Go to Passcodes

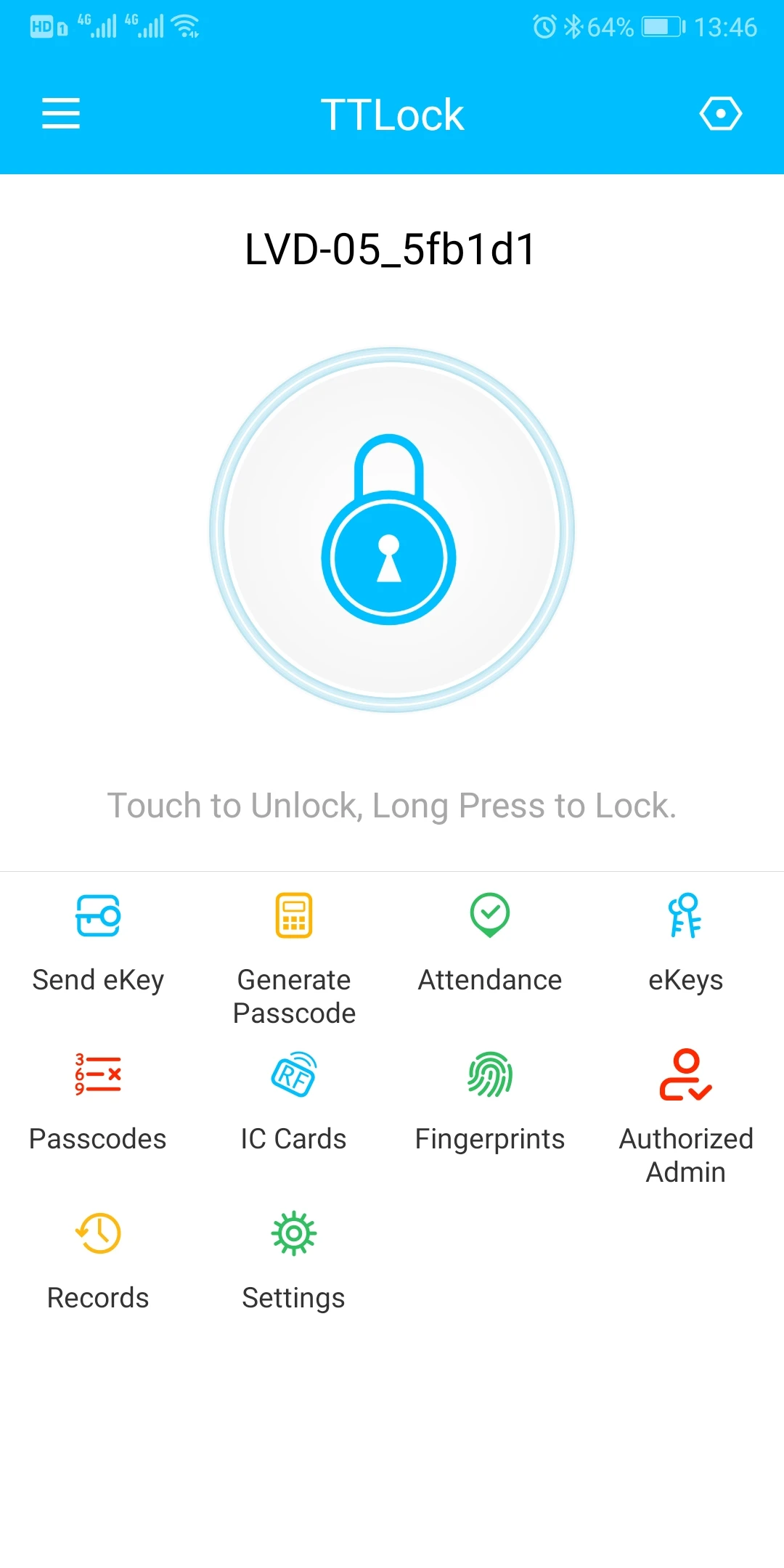click(x=98, y=1102)
